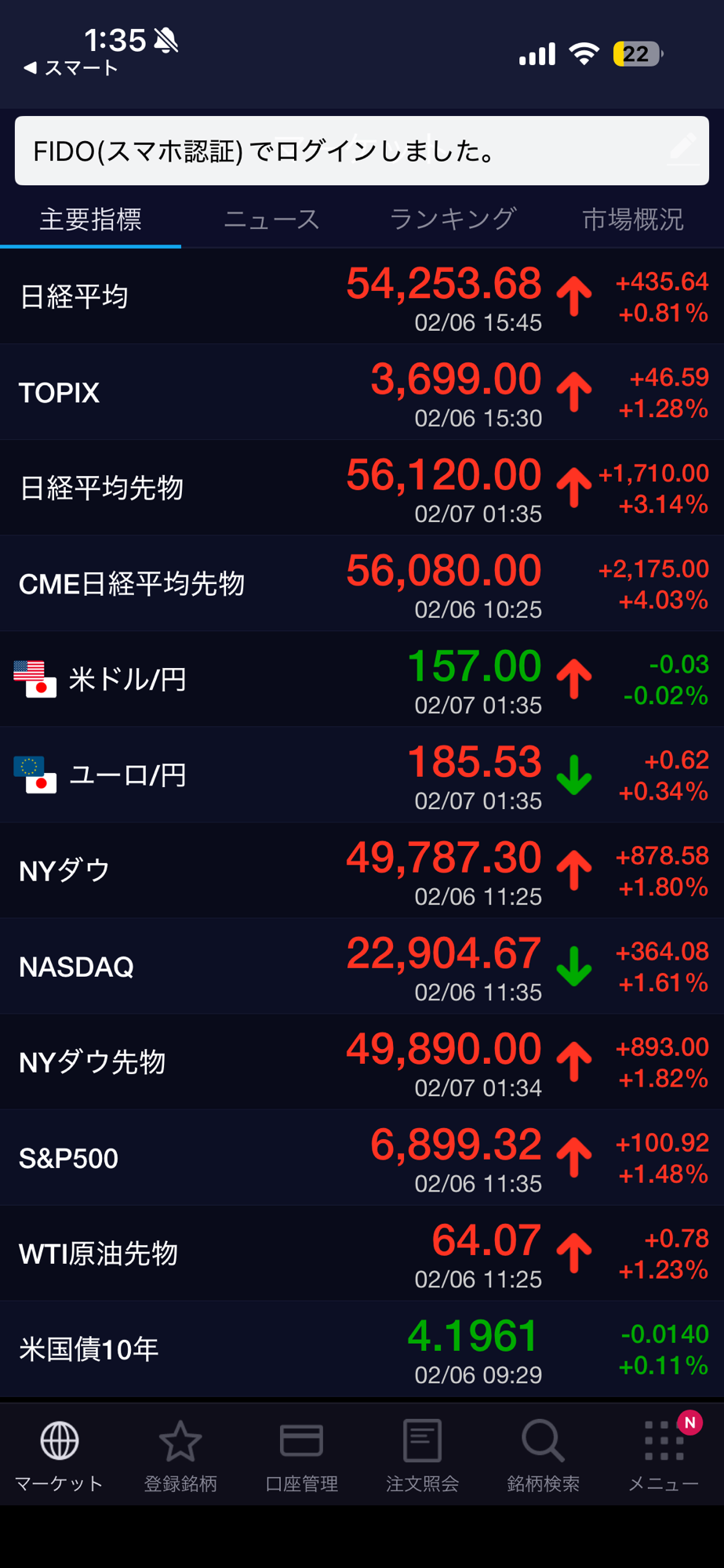Open the 米ドル/円 exchange rate
This screenshot has width=724, height=1568.
click(362, 679)
